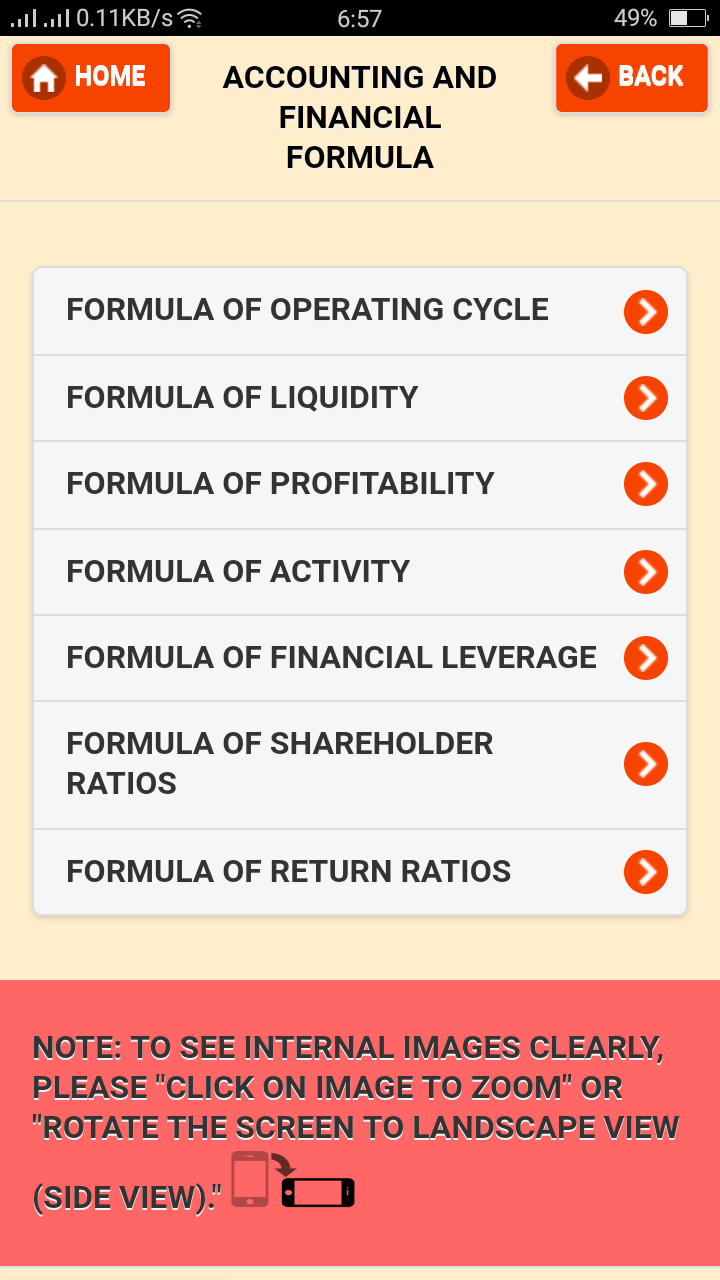Select the FORMULA OF PROFITABILITY list row

coord(300,484)
